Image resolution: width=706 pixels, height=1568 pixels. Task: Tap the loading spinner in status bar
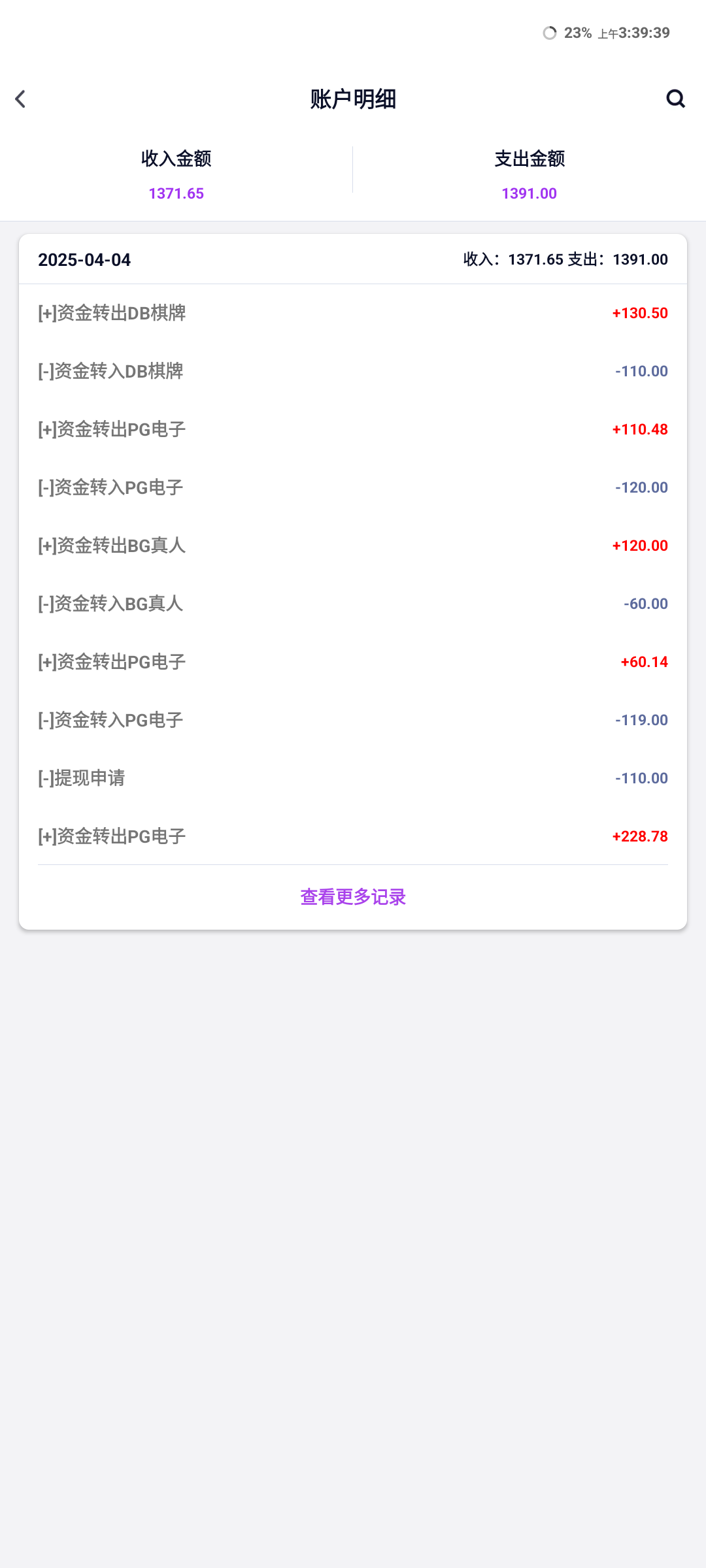point(549,32)
